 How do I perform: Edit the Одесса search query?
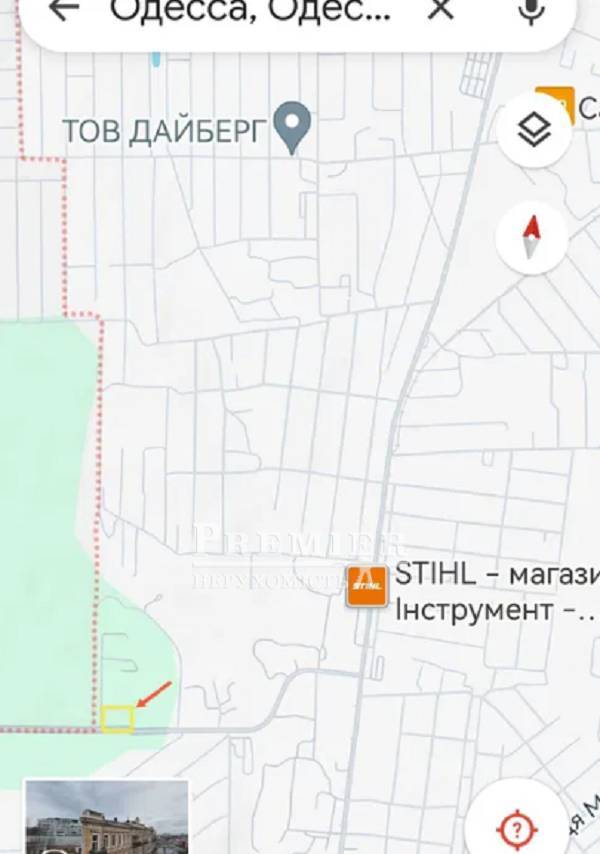(250, 10)
